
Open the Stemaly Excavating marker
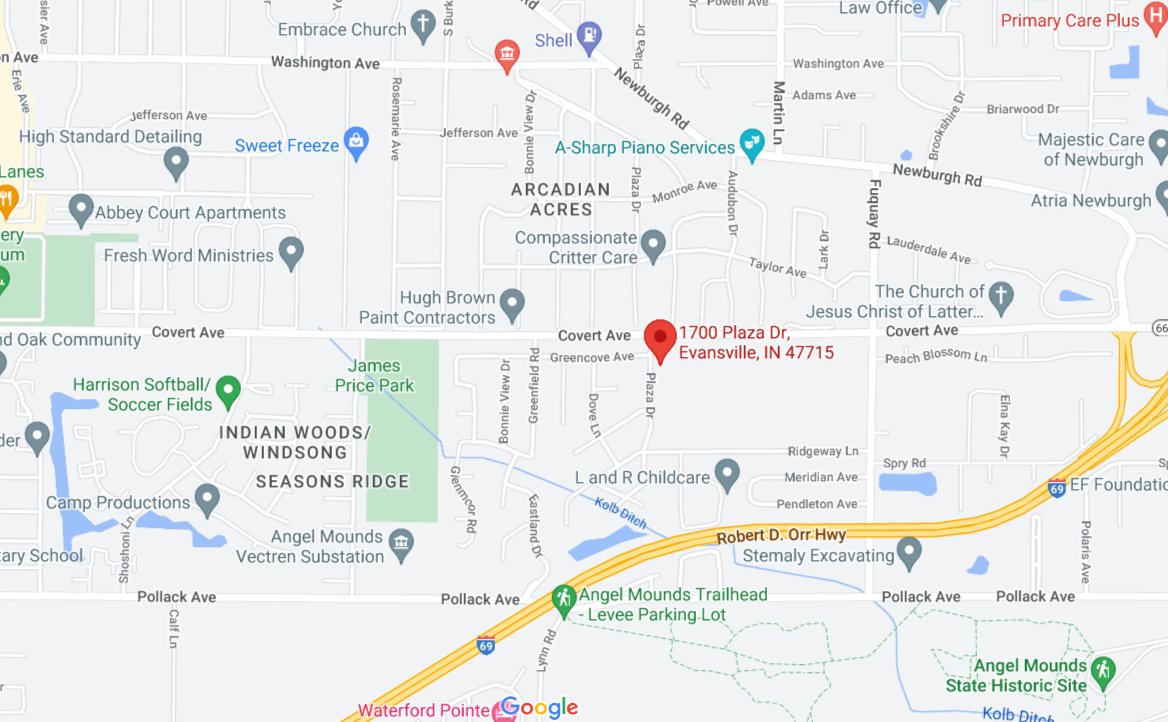[x=909, y=551]
